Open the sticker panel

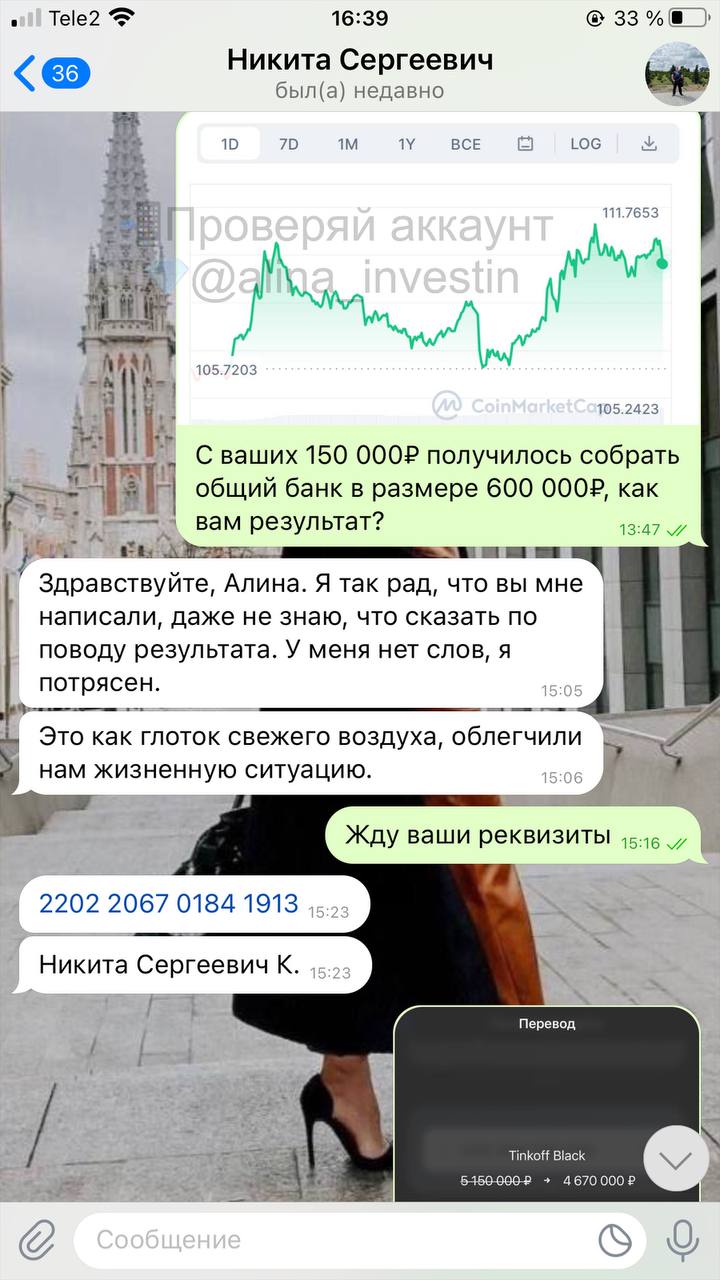[x=615, y=1240]
